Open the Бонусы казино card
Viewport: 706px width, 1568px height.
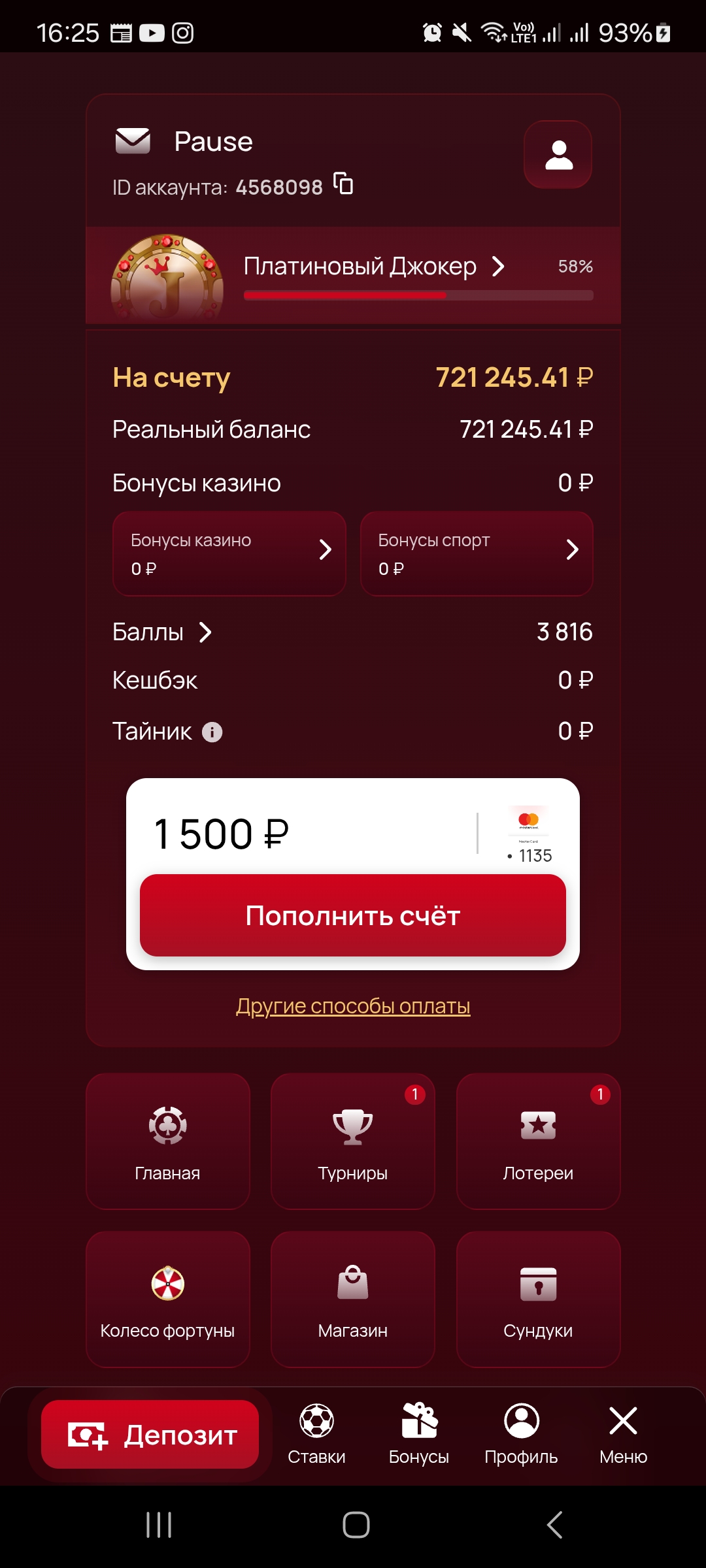pyautogui.click(x=229, y=553)
